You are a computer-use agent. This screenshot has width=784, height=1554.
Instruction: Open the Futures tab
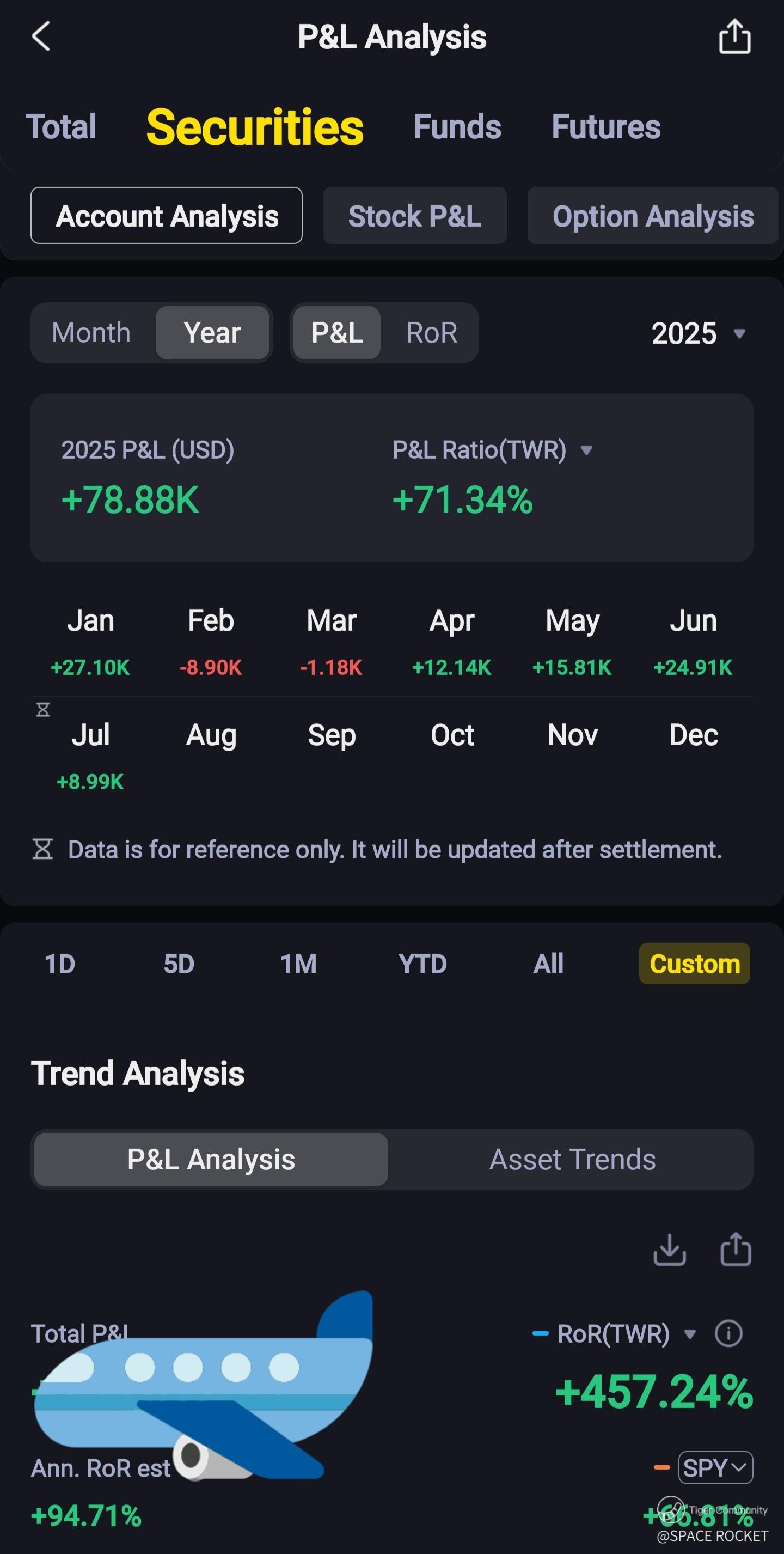(x=605, y=127)
